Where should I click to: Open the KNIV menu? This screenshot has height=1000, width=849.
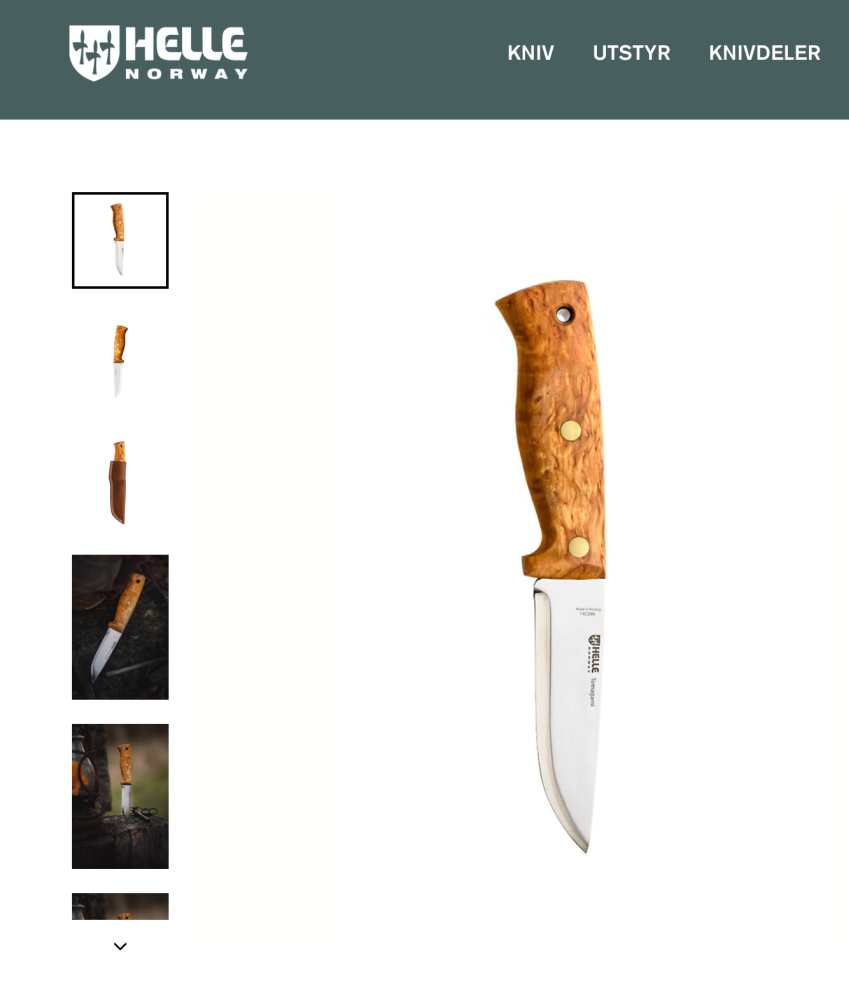530,53
